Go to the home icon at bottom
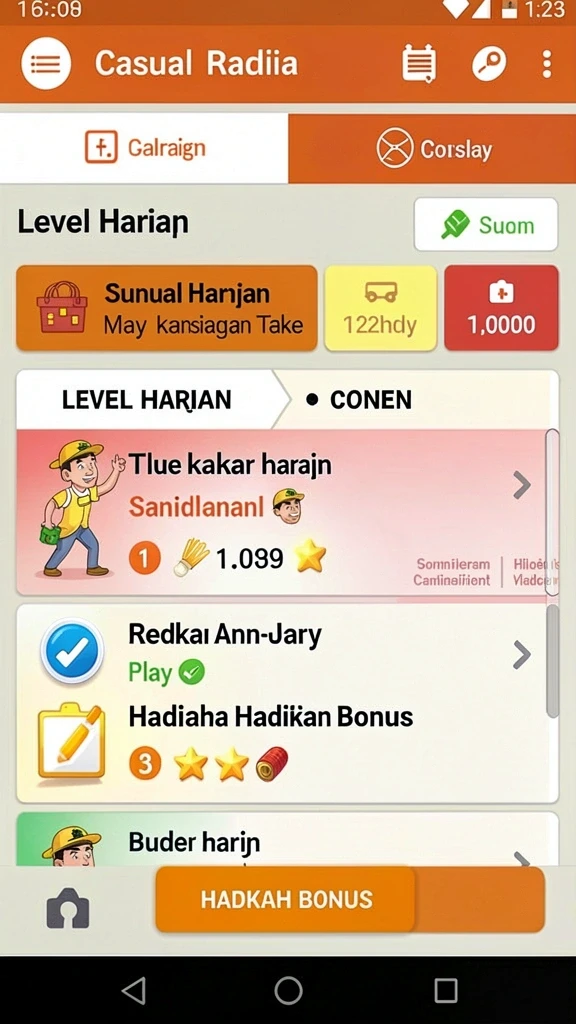Image resolution: width=576 pixels, height=1024 pixels. click(x=68, y=908)
